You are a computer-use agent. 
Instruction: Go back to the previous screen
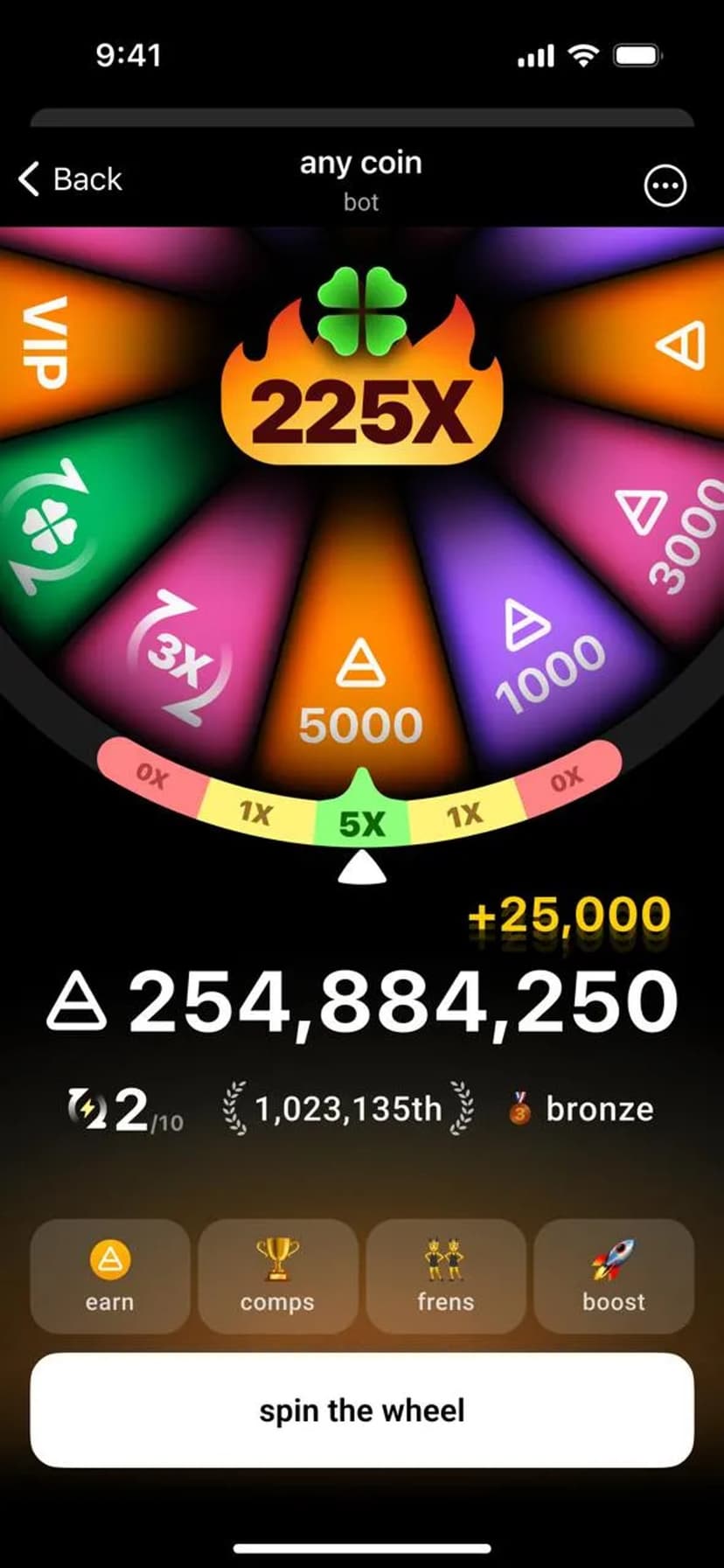(70, 179)
